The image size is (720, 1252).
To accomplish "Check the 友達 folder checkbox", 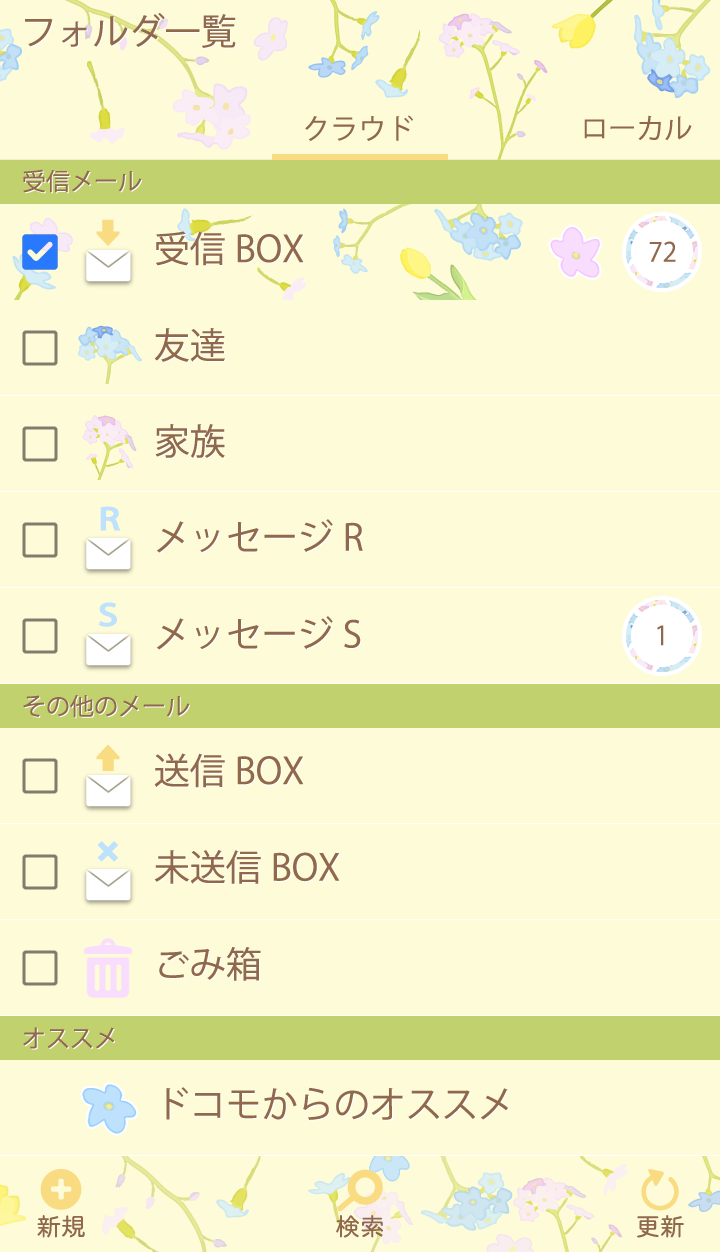I will (40, 348).
